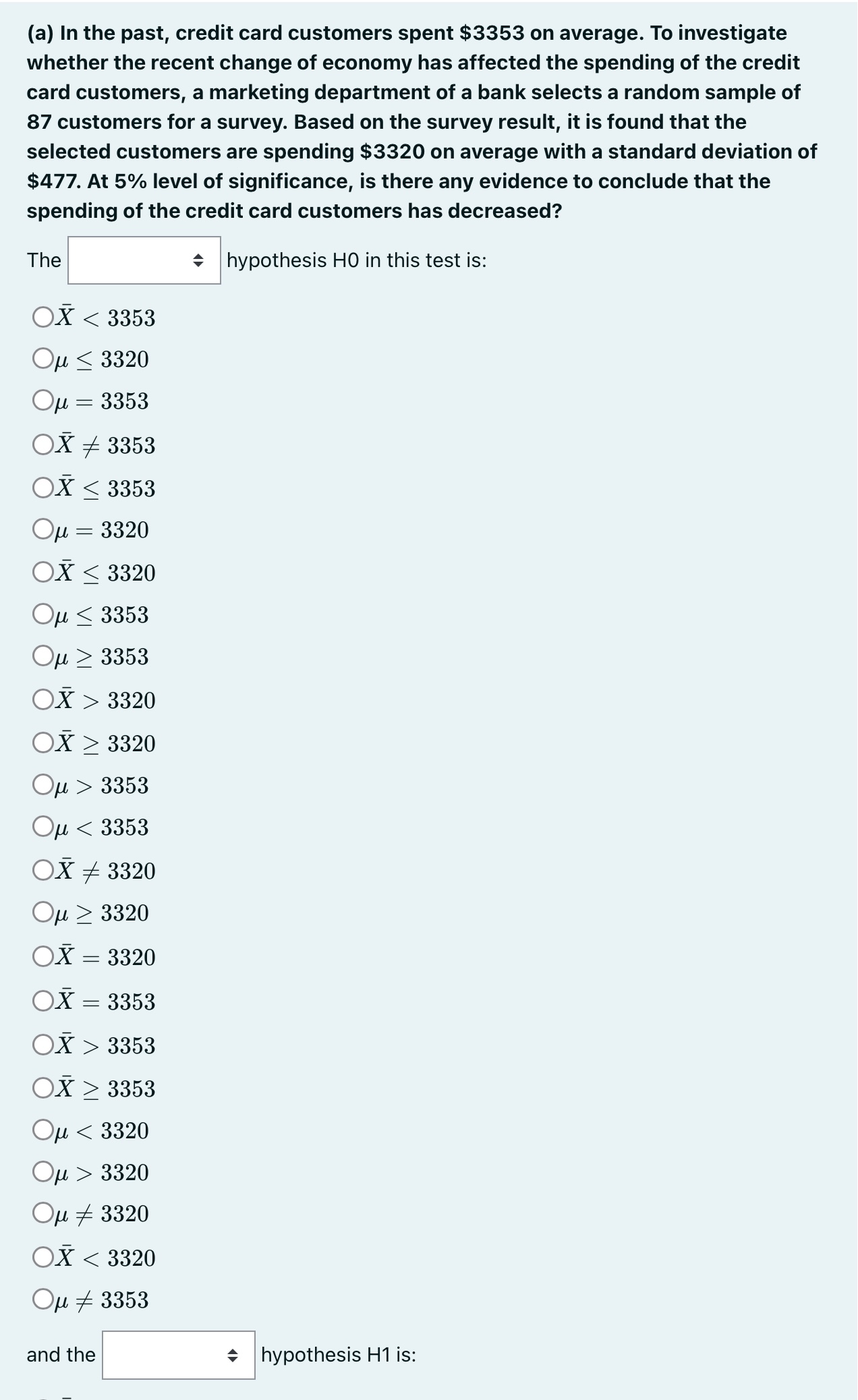Select the option X̄ = 3320

click(42, 957)
